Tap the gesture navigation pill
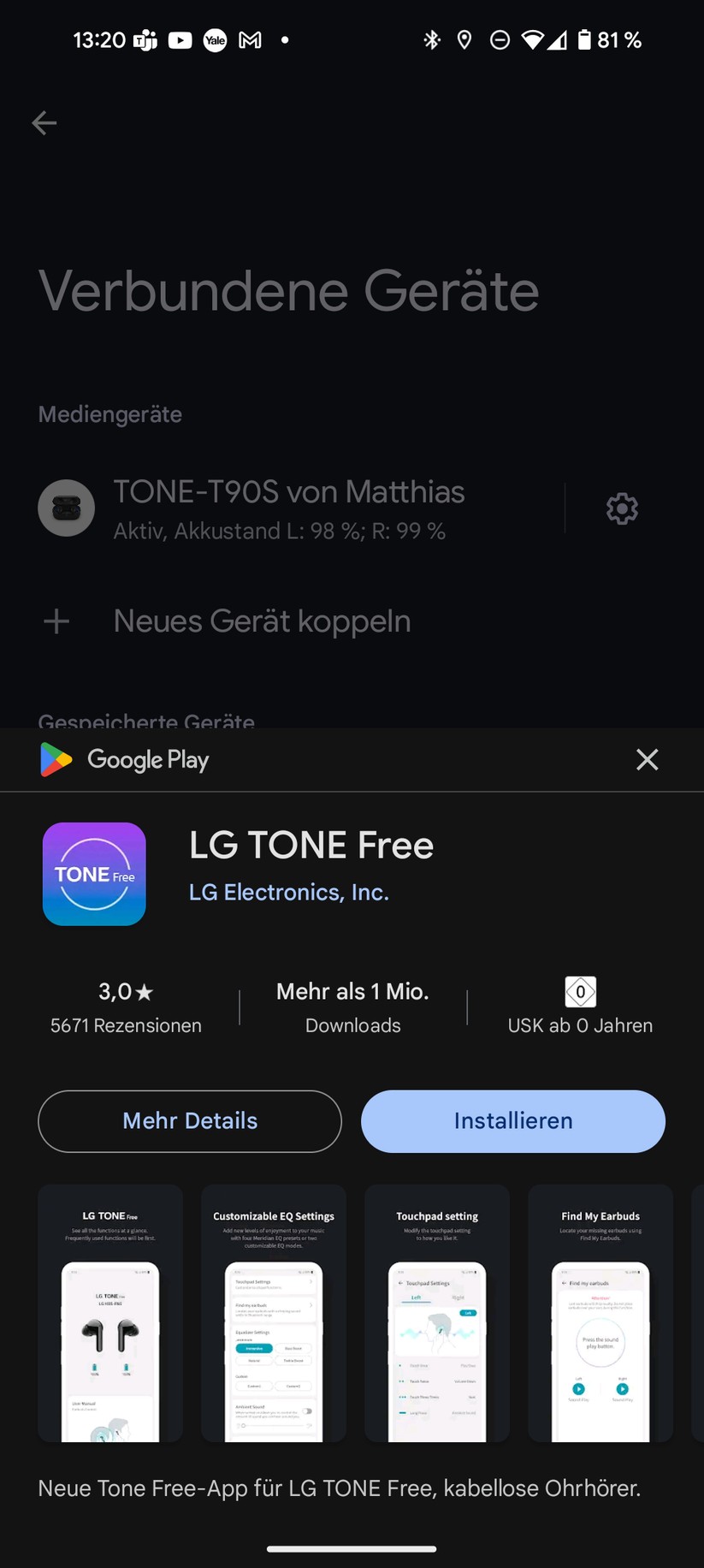Viewport: 704px width, 1568px height. pyautogui.click(x=352, y=1547)
